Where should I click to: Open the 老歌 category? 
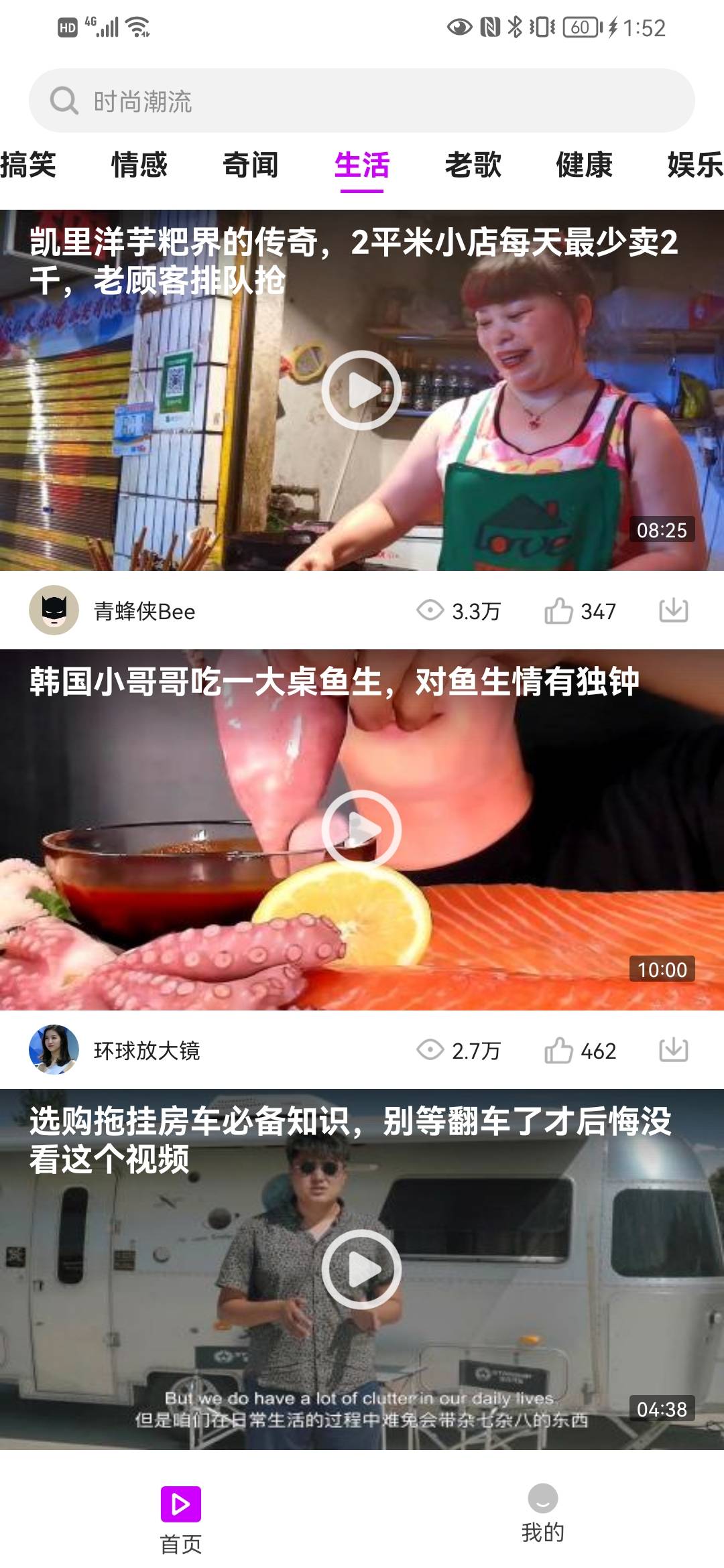point(474,166)
